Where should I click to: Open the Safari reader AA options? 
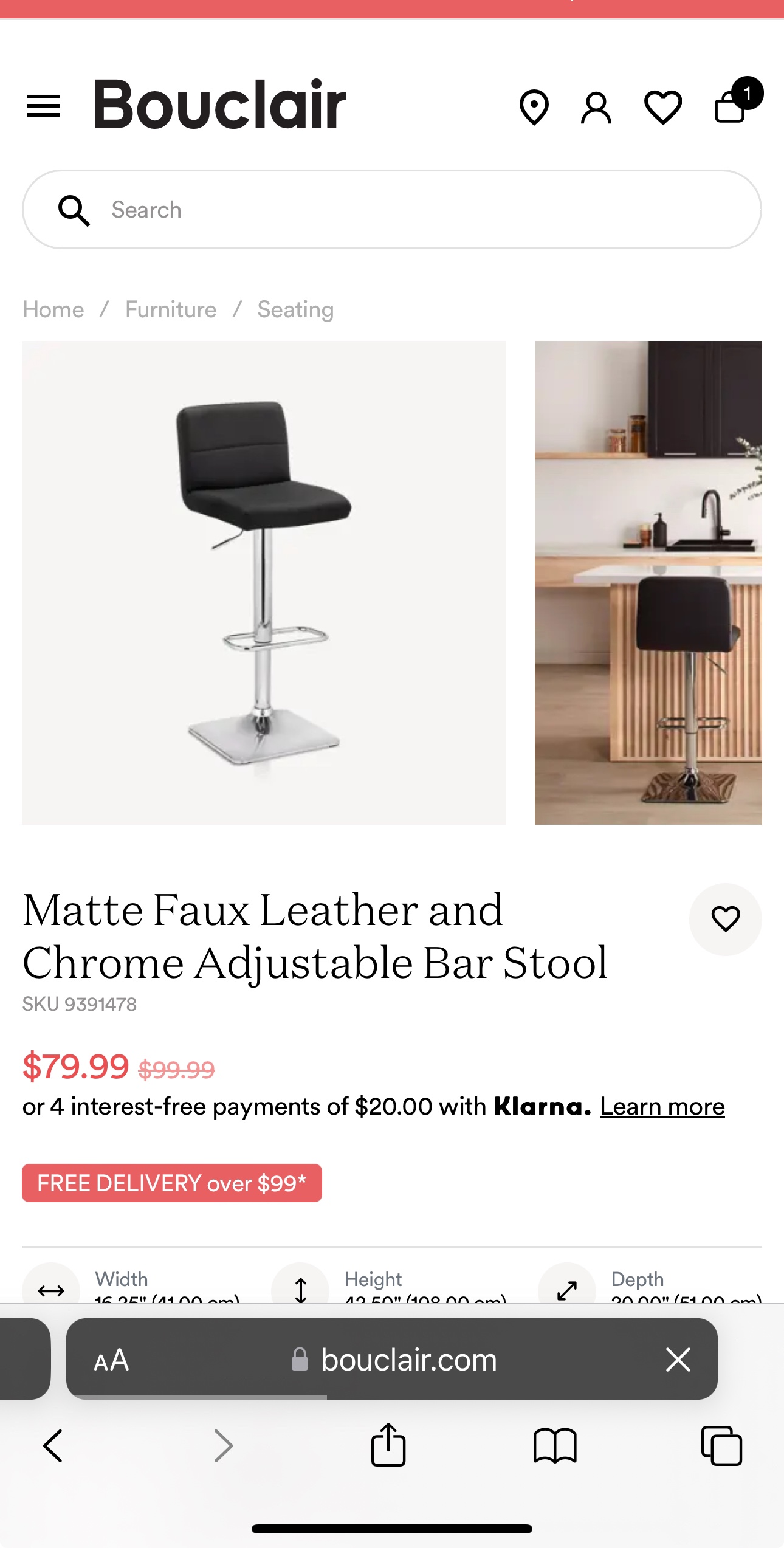point(111,1360)
